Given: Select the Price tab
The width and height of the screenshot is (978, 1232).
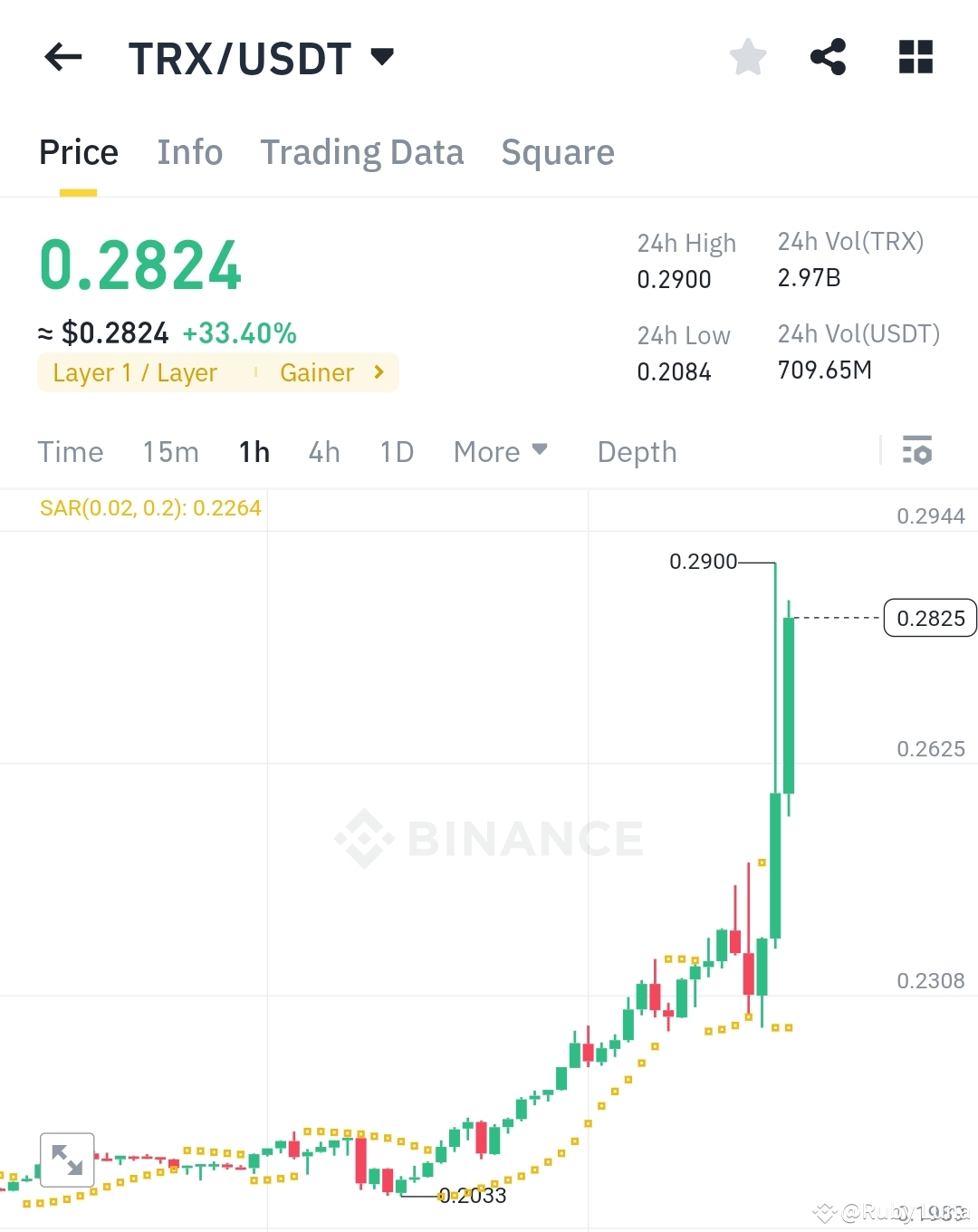Looking at the screenshot, I should click(78, 151).
